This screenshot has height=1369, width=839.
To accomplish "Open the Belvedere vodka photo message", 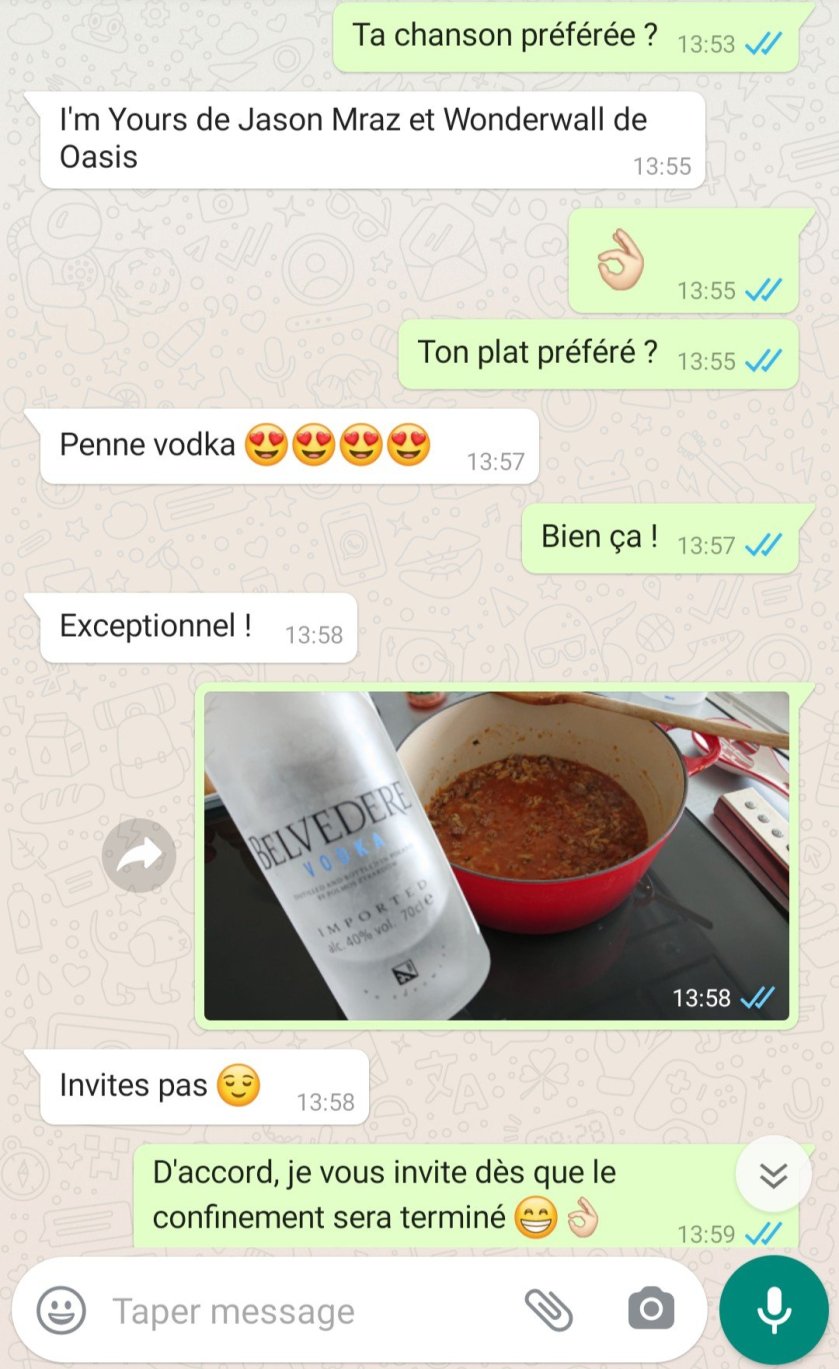I will coord(496,855).
